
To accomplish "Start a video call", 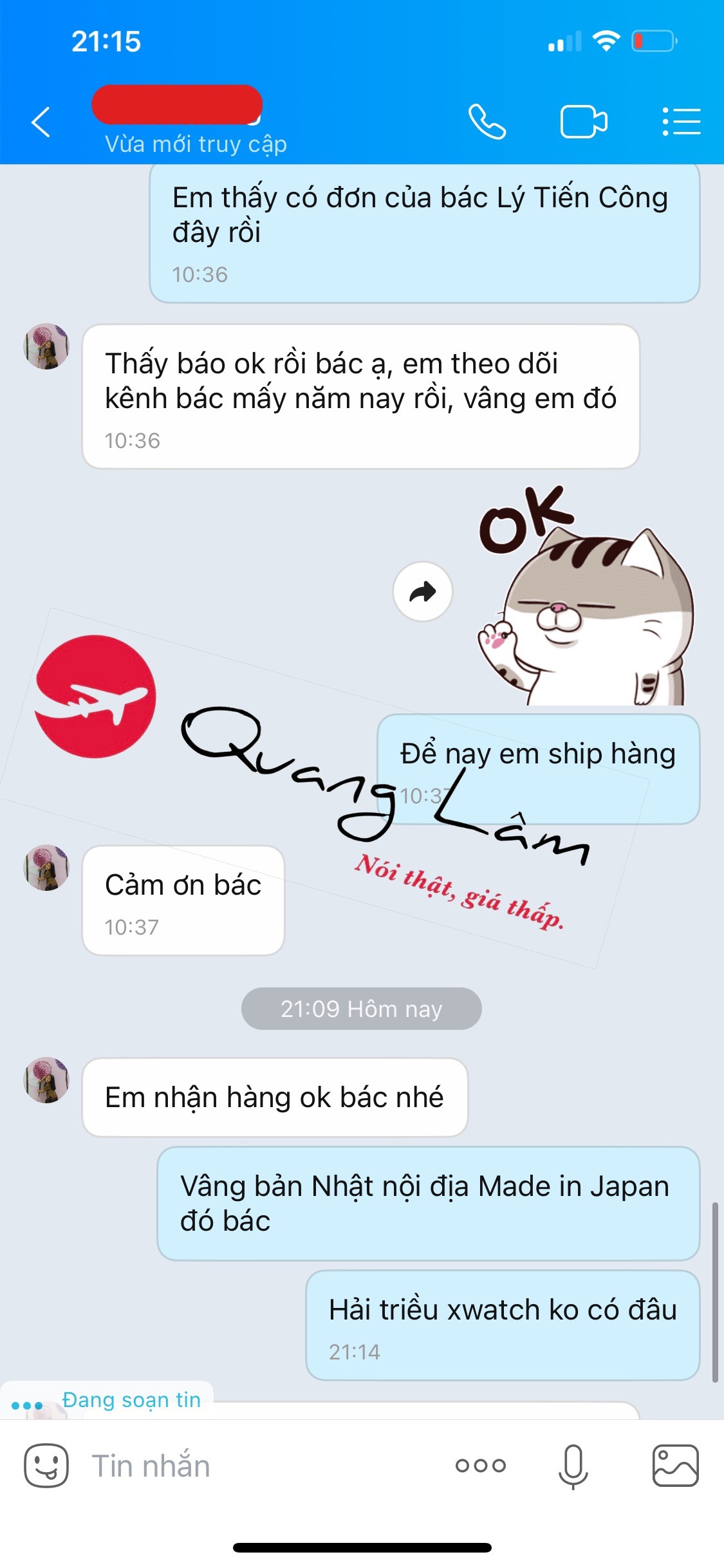I will [x=584, y=122].
